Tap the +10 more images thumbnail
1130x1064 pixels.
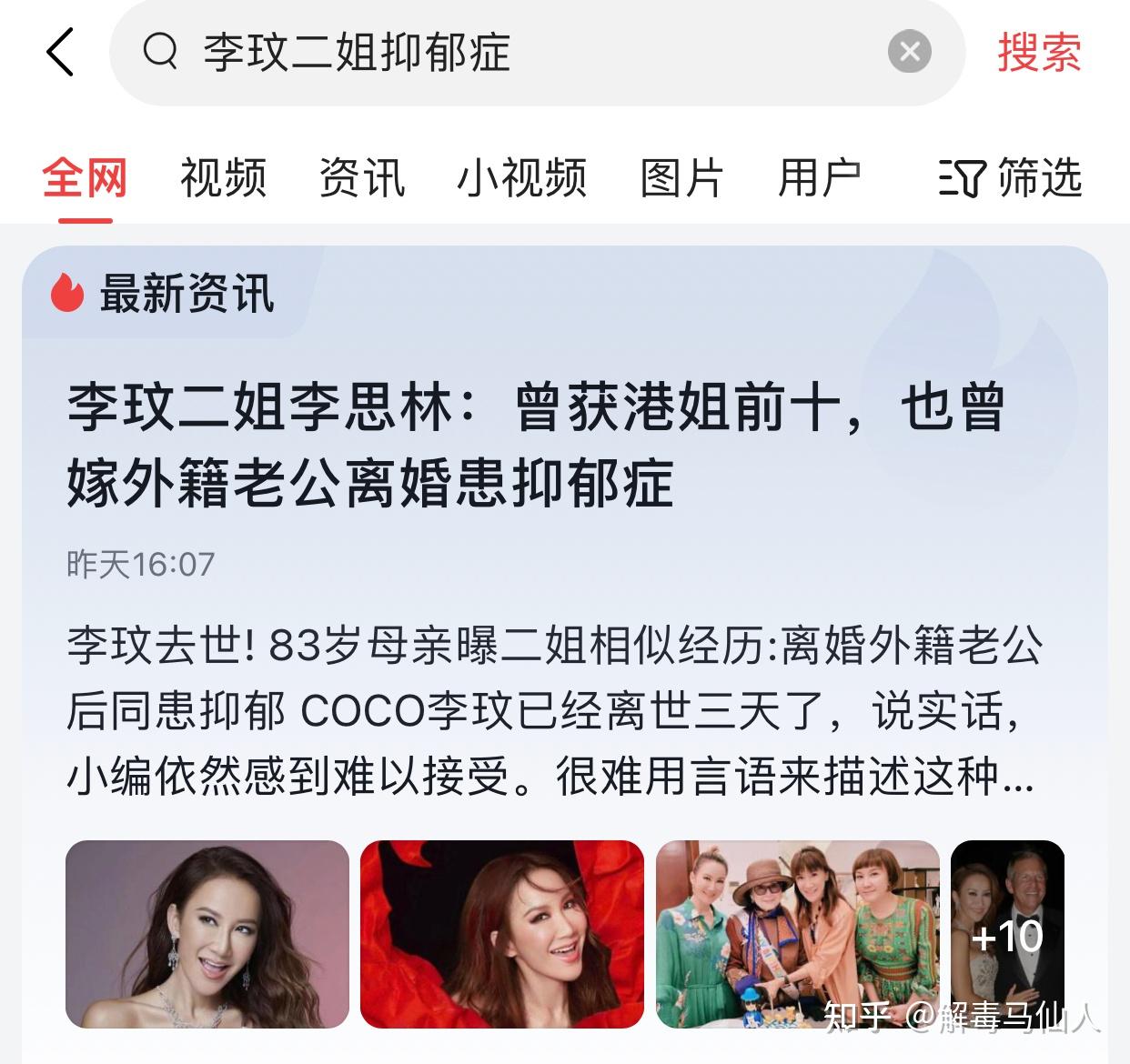tap(1007, 934)
